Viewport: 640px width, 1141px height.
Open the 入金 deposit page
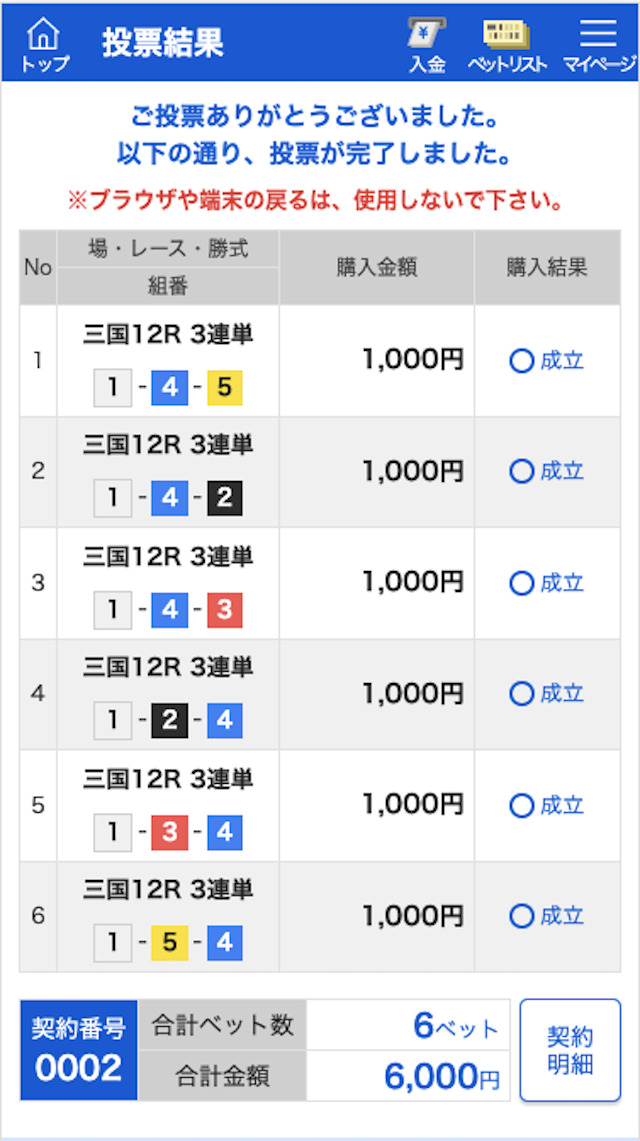(427, 44)
